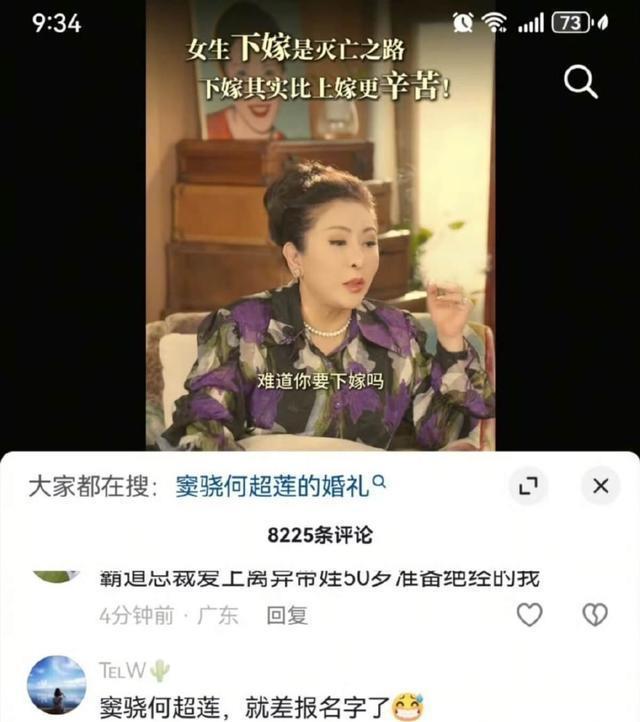Open TelW's profile avatar
This screenshot has height=722, width=640.
56,685
